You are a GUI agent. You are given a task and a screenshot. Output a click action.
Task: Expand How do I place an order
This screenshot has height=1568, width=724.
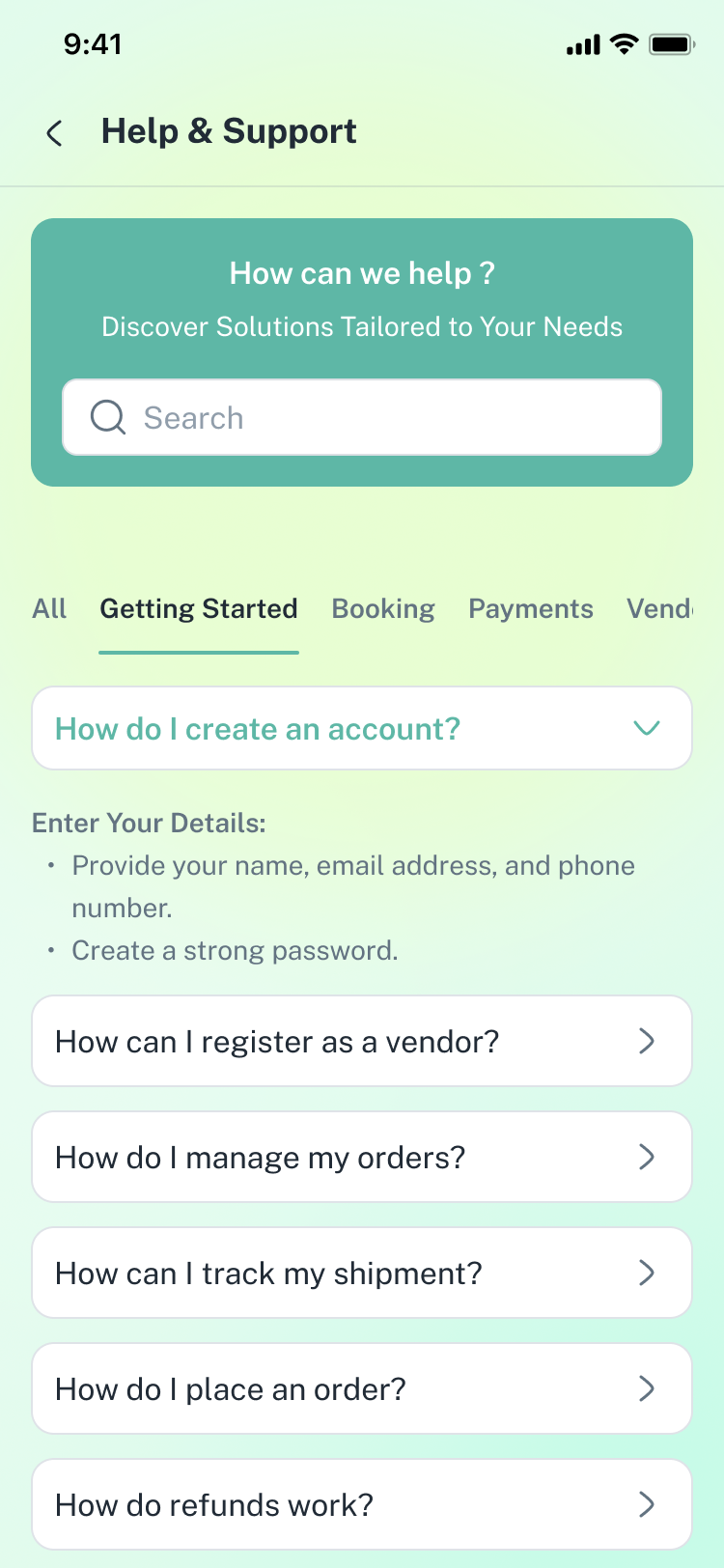362,1389
